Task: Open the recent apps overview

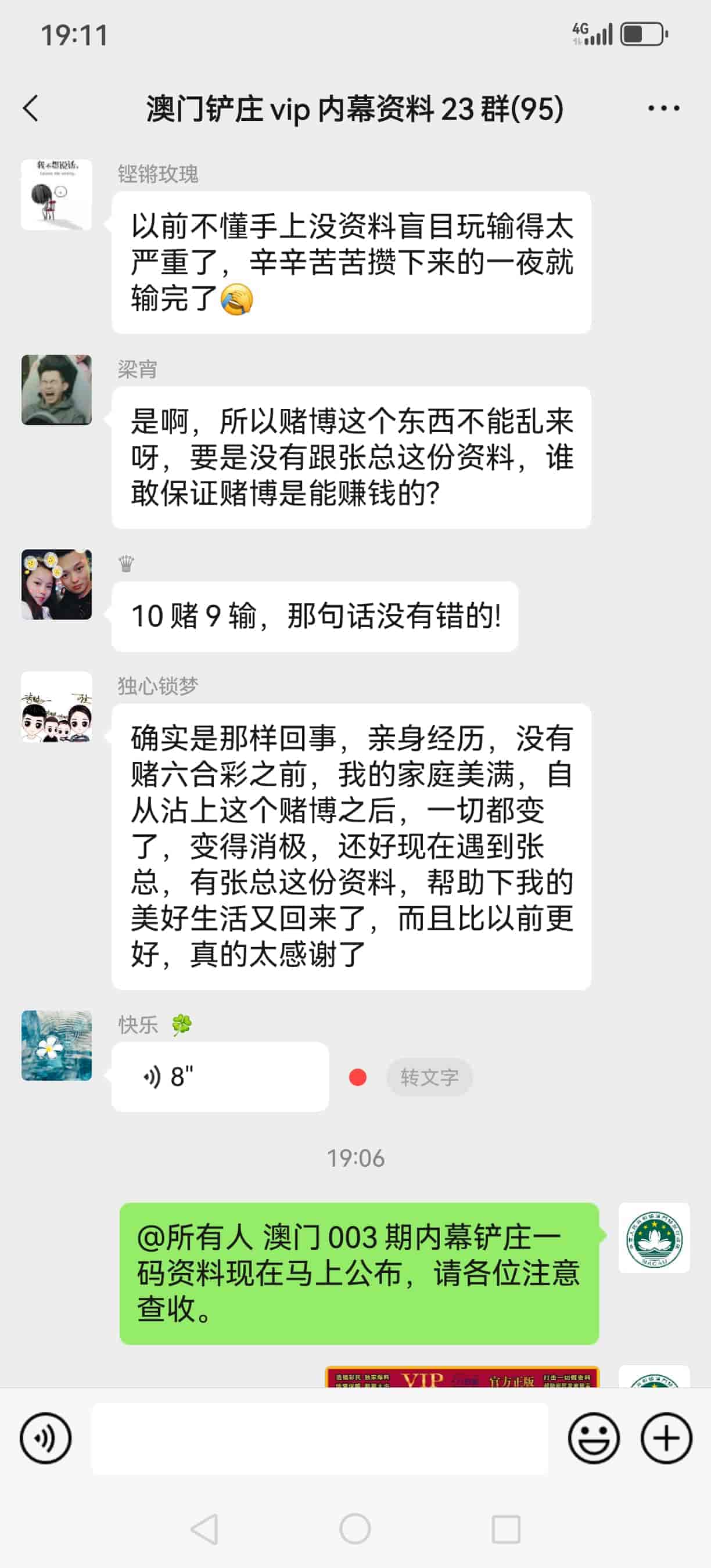Action: click(x=505, y=1529)
